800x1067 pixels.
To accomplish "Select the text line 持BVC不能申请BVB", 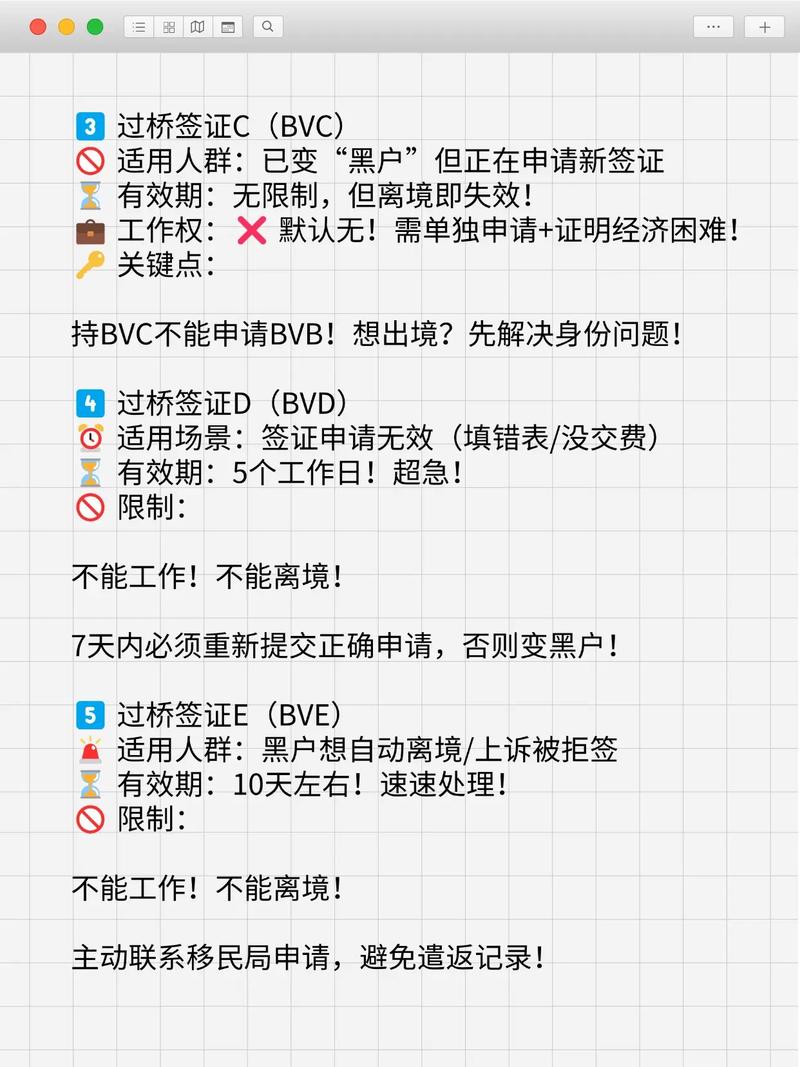I will 376,336.
